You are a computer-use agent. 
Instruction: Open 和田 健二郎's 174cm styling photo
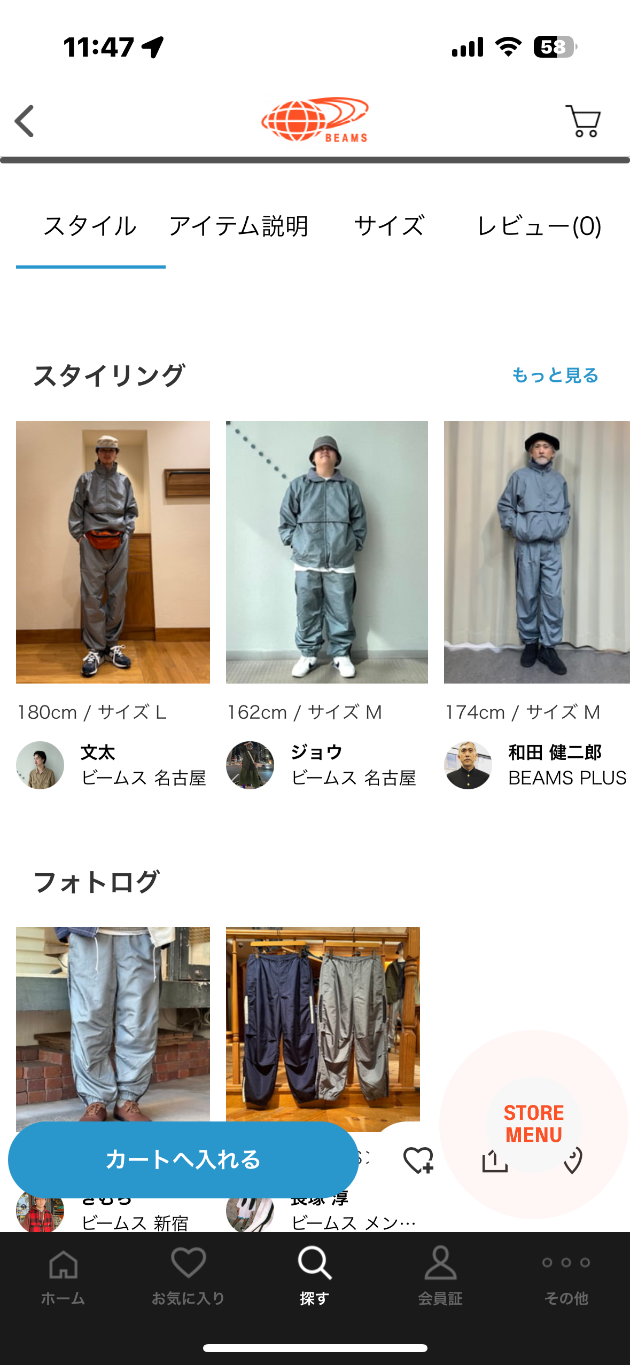[x=537, y=552]
